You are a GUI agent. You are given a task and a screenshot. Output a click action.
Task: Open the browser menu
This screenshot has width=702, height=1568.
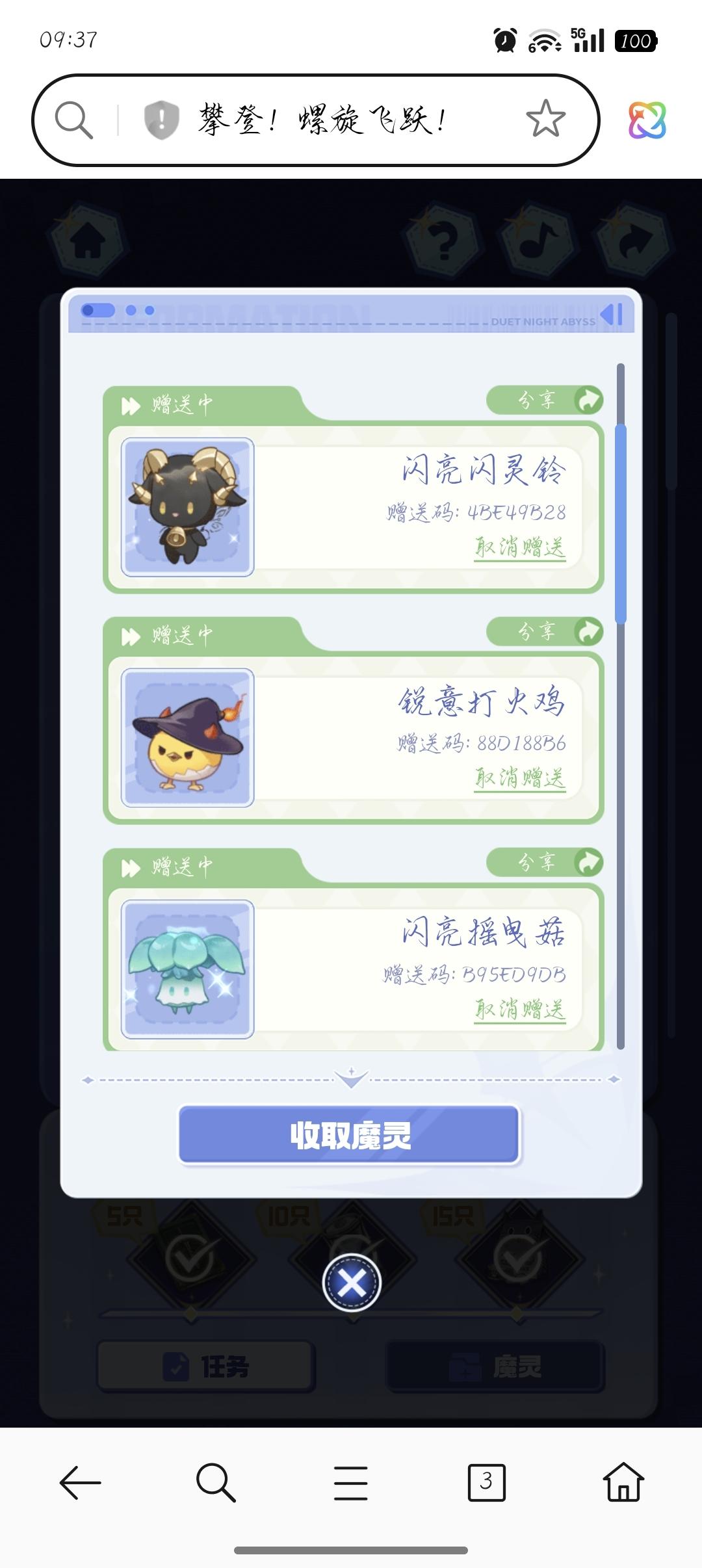point(351,1483)
